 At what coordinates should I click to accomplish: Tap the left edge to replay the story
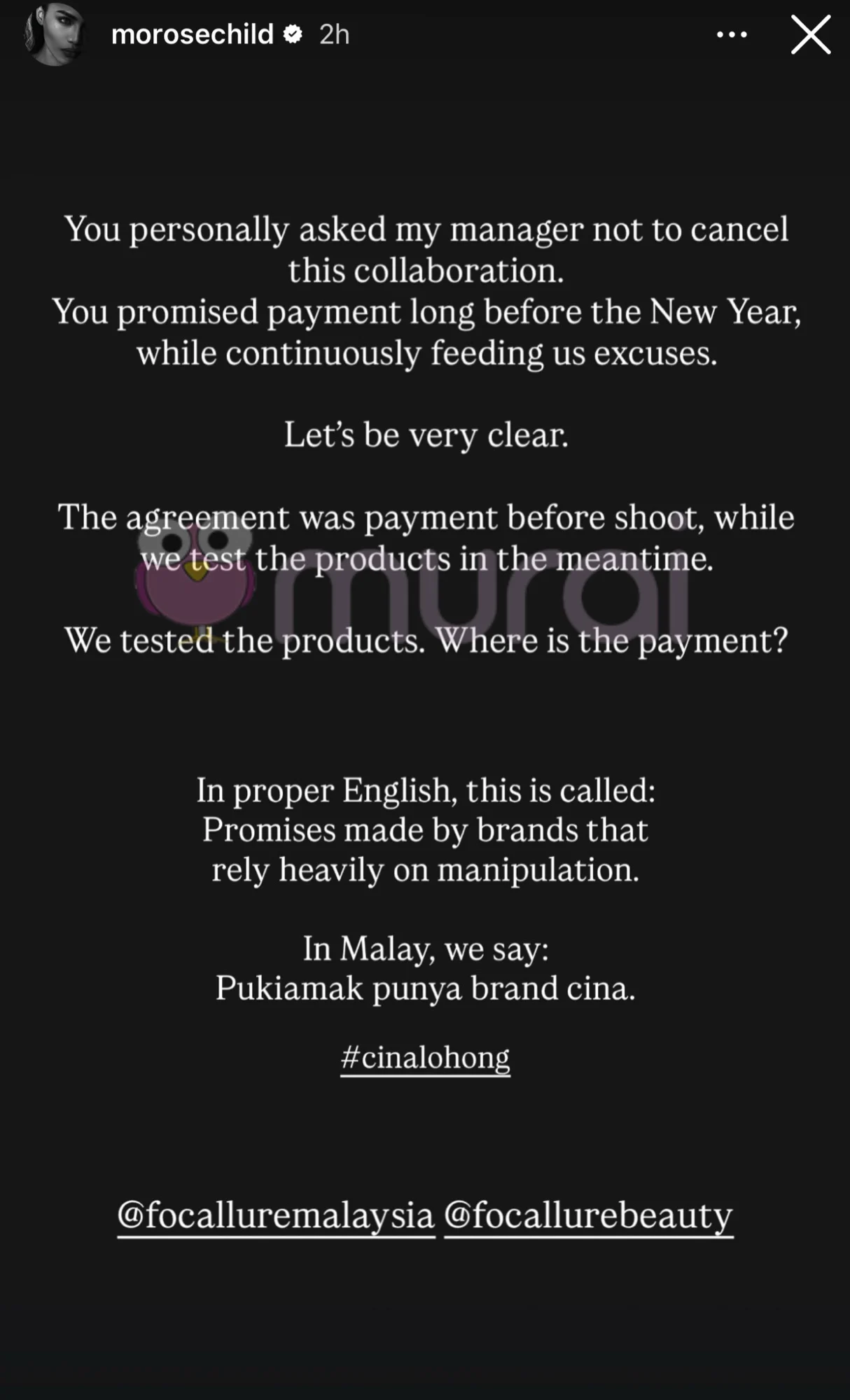42,700
